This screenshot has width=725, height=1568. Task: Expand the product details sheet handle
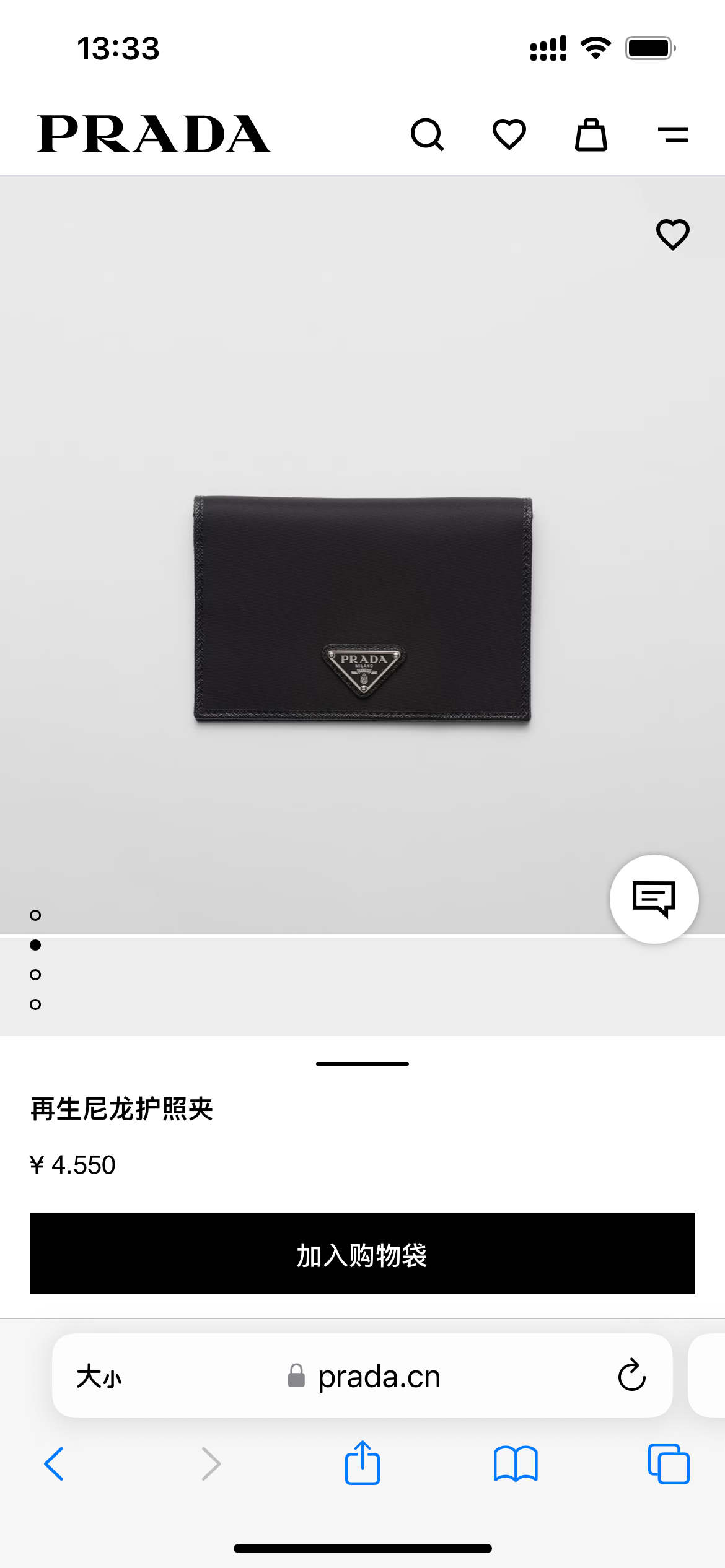tap(362, 1064)
